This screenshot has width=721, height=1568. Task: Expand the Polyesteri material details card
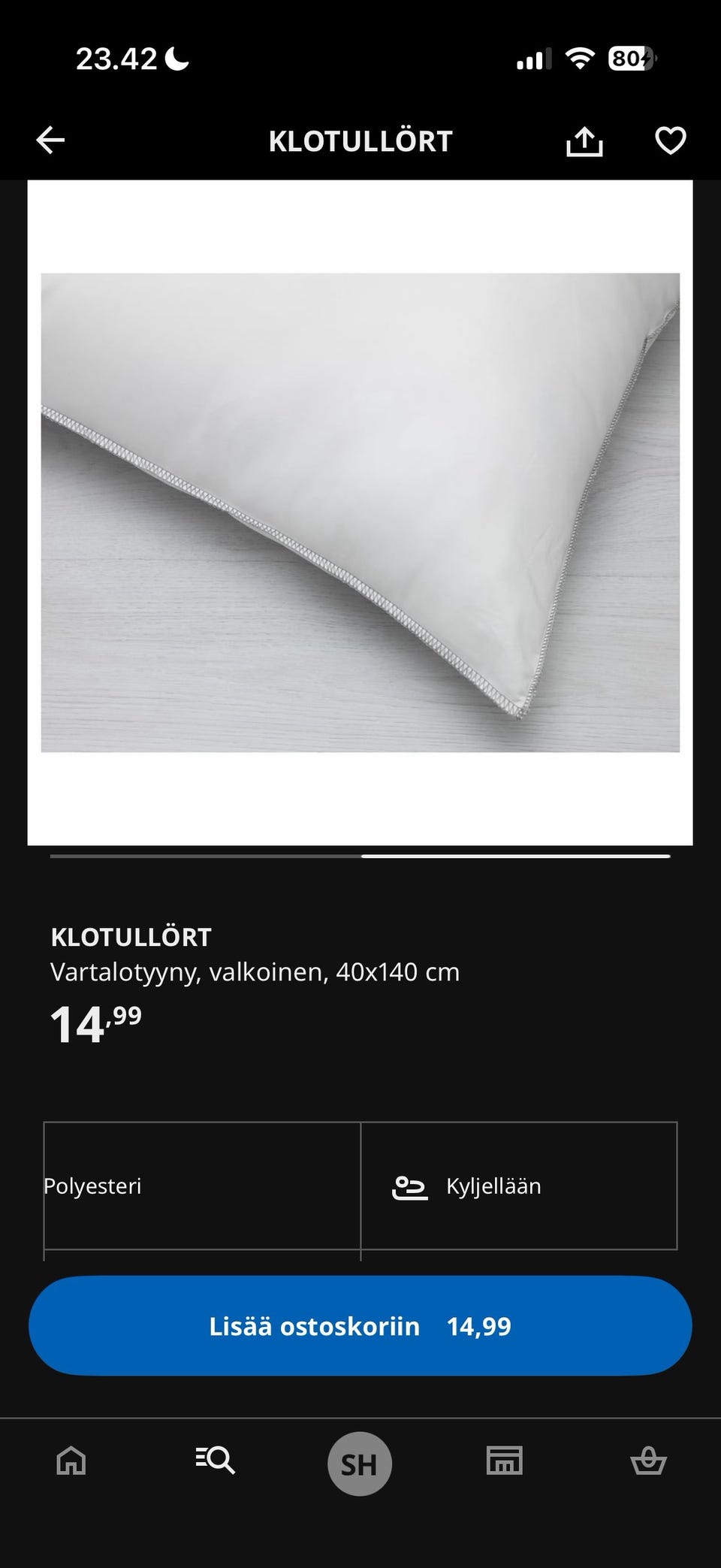(x=203, y=1186)
